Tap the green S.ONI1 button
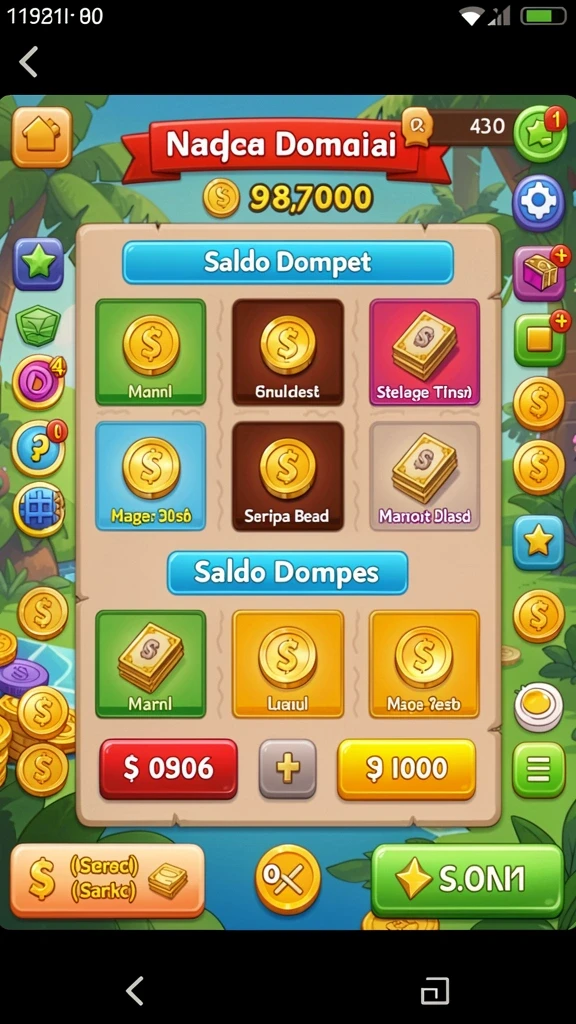Screen dimensions: 576x1024 coord(467,881)
